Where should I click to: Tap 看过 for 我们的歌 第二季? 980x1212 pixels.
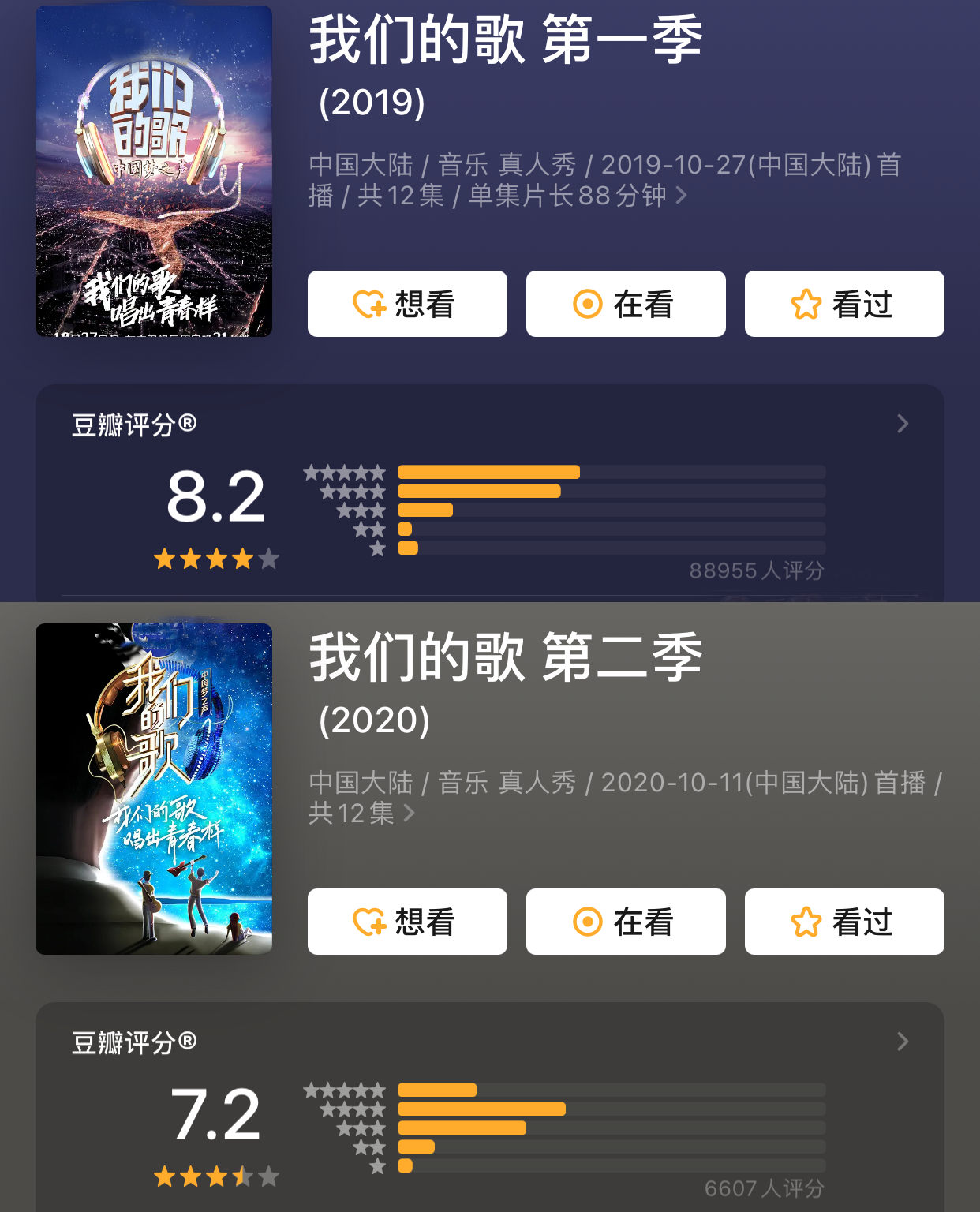[844, 922]
